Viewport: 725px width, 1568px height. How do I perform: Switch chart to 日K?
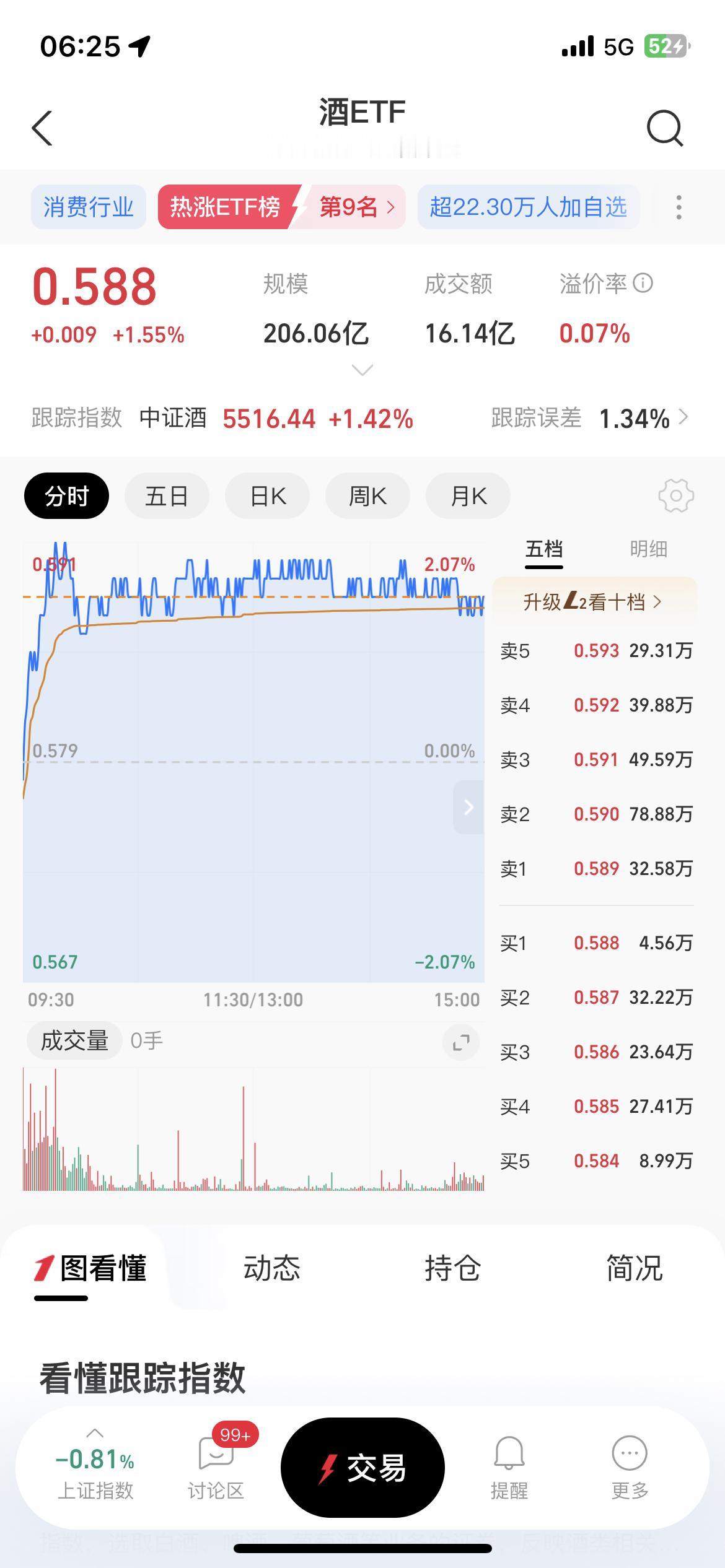(267, 496)
